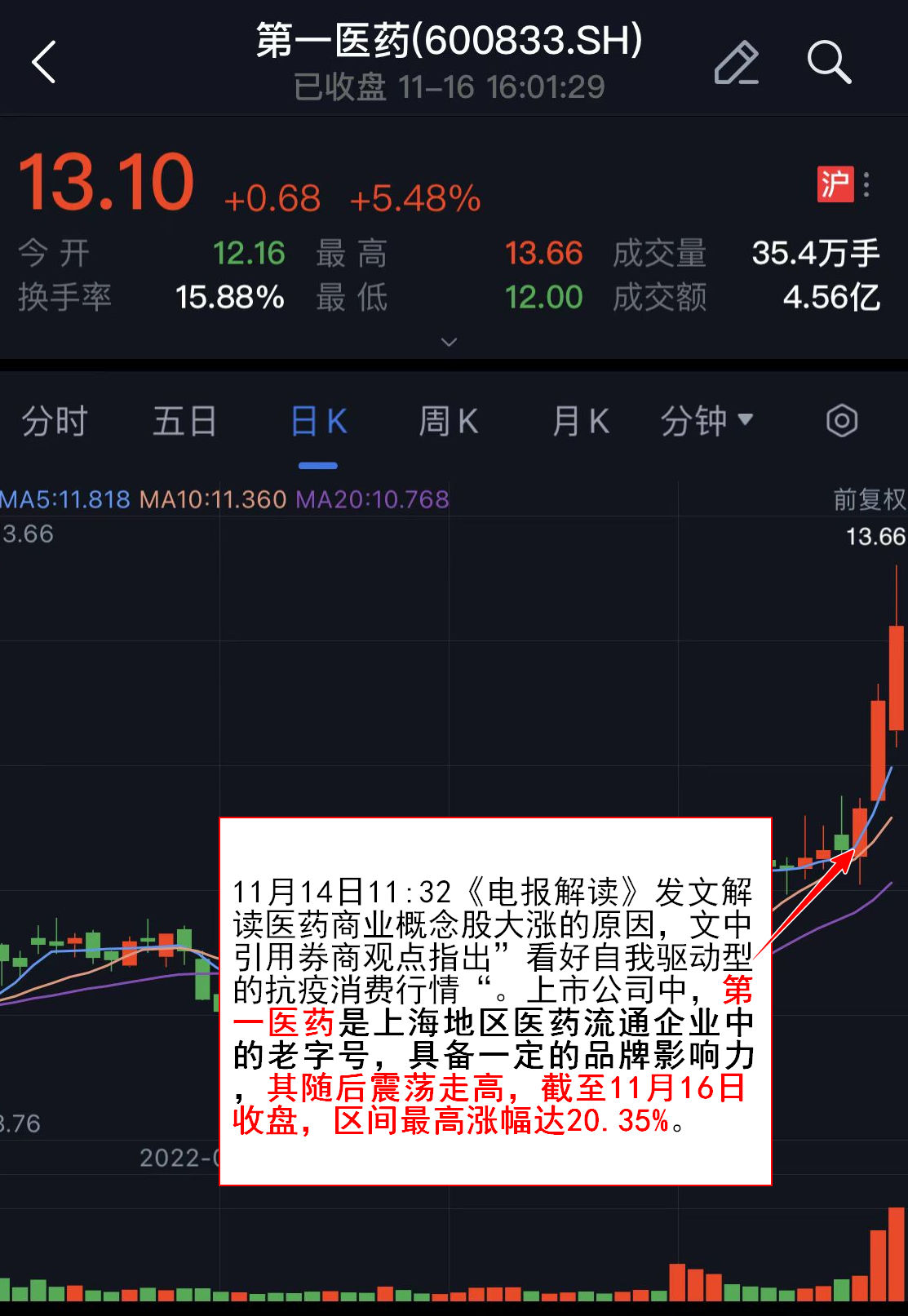Open the three-dot menu beside 沪 badge
The width and height of the screenshot is (908, 1316).
[866, 184]
